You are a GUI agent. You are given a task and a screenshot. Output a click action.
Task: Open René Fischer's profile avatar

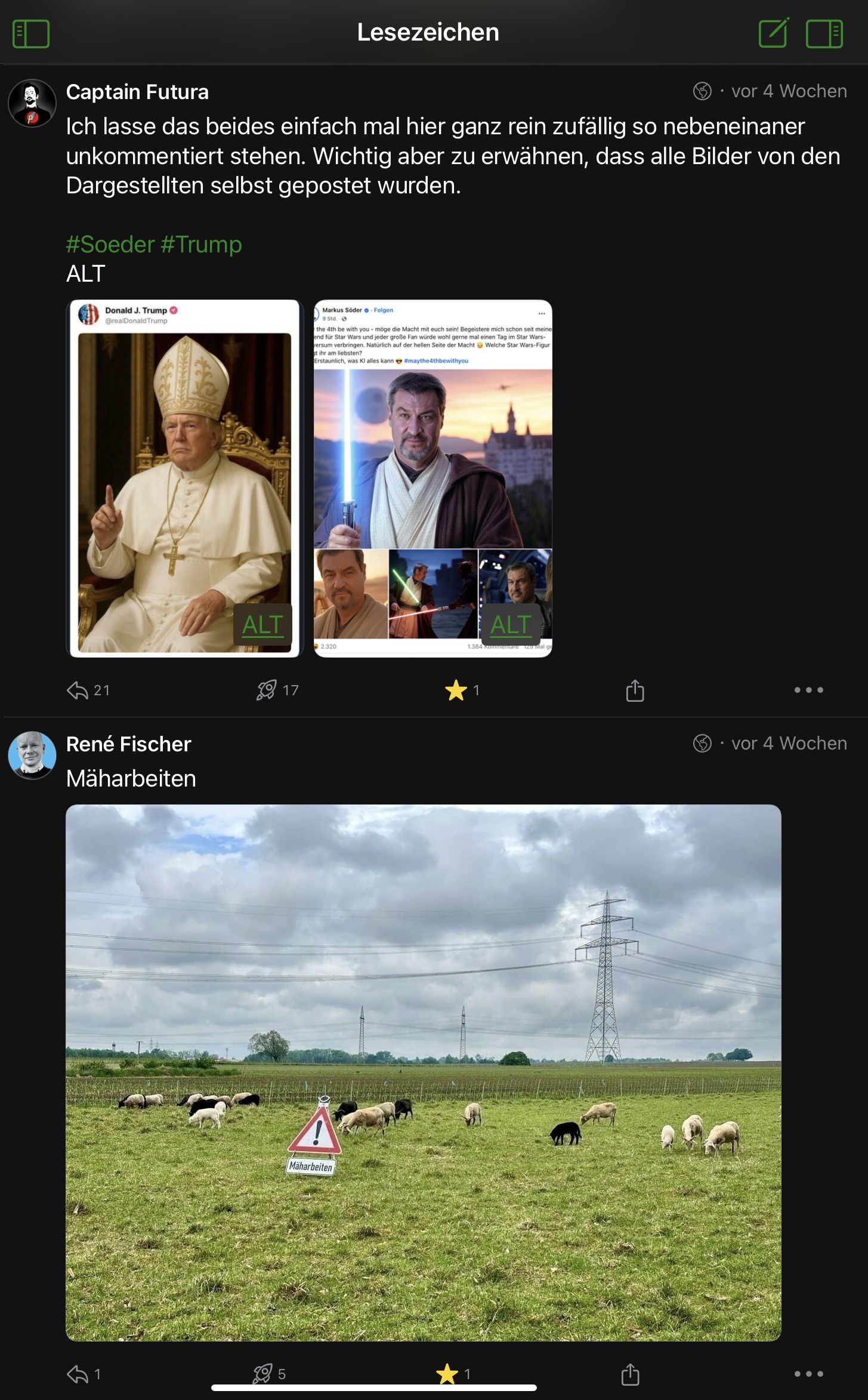coord(32,755)
